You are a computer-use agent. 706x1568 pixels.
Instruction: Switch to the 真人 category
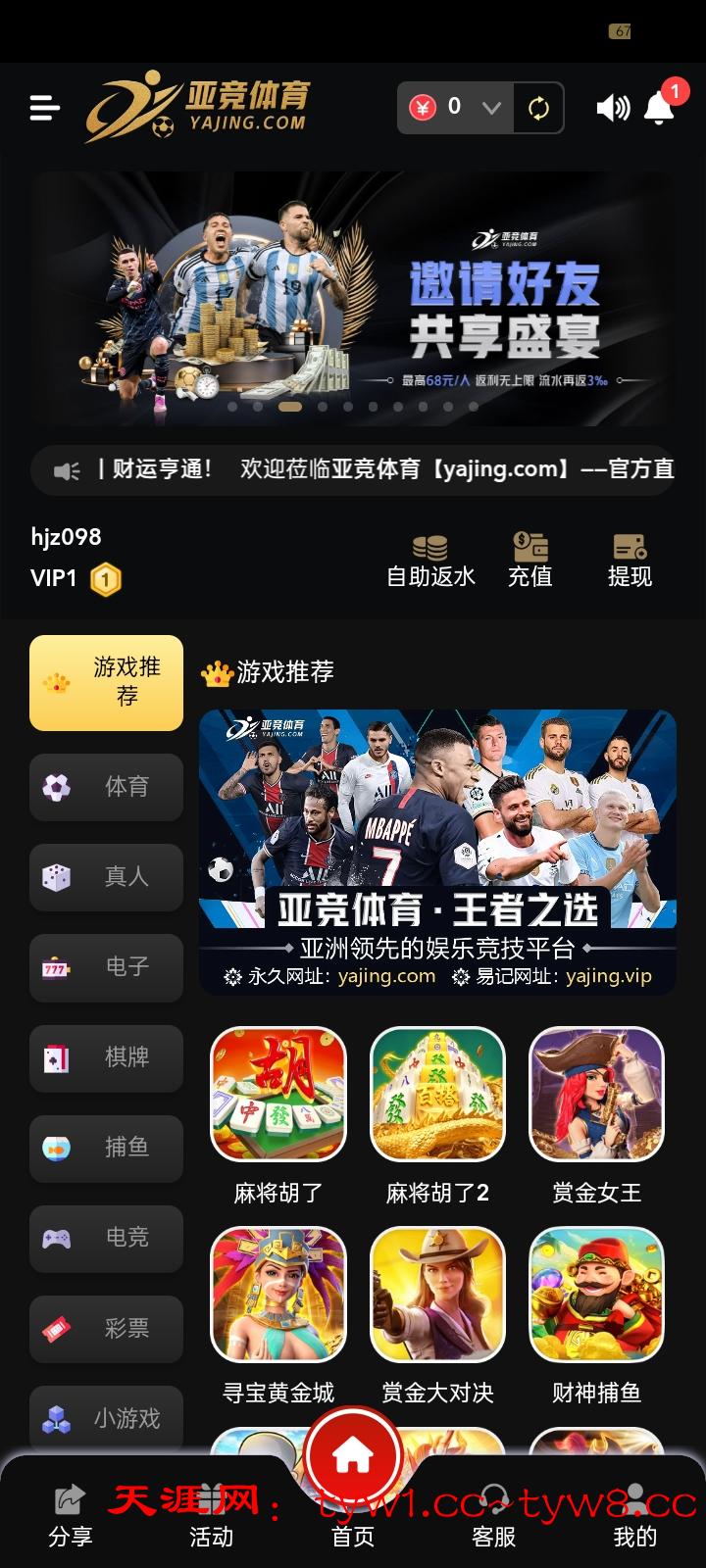point(106,877)
